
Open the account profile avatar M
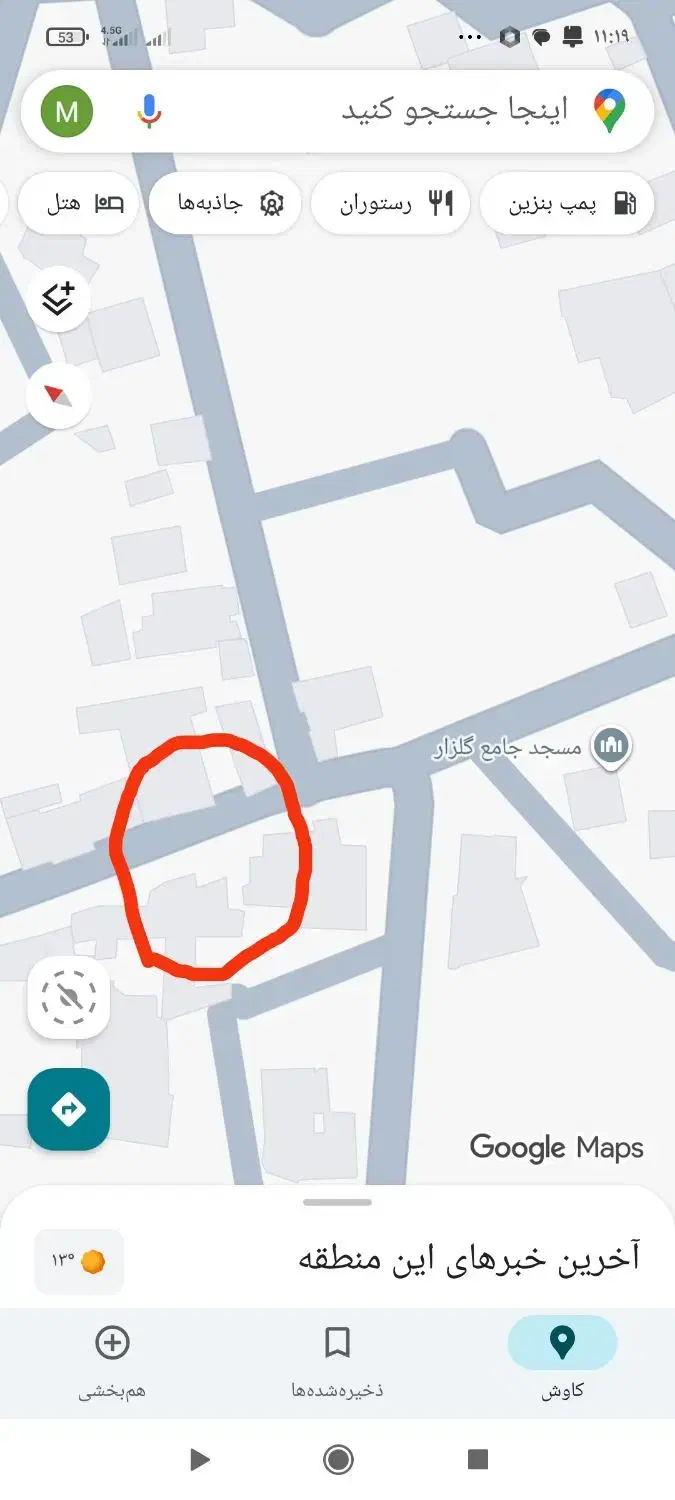[67, 111]
